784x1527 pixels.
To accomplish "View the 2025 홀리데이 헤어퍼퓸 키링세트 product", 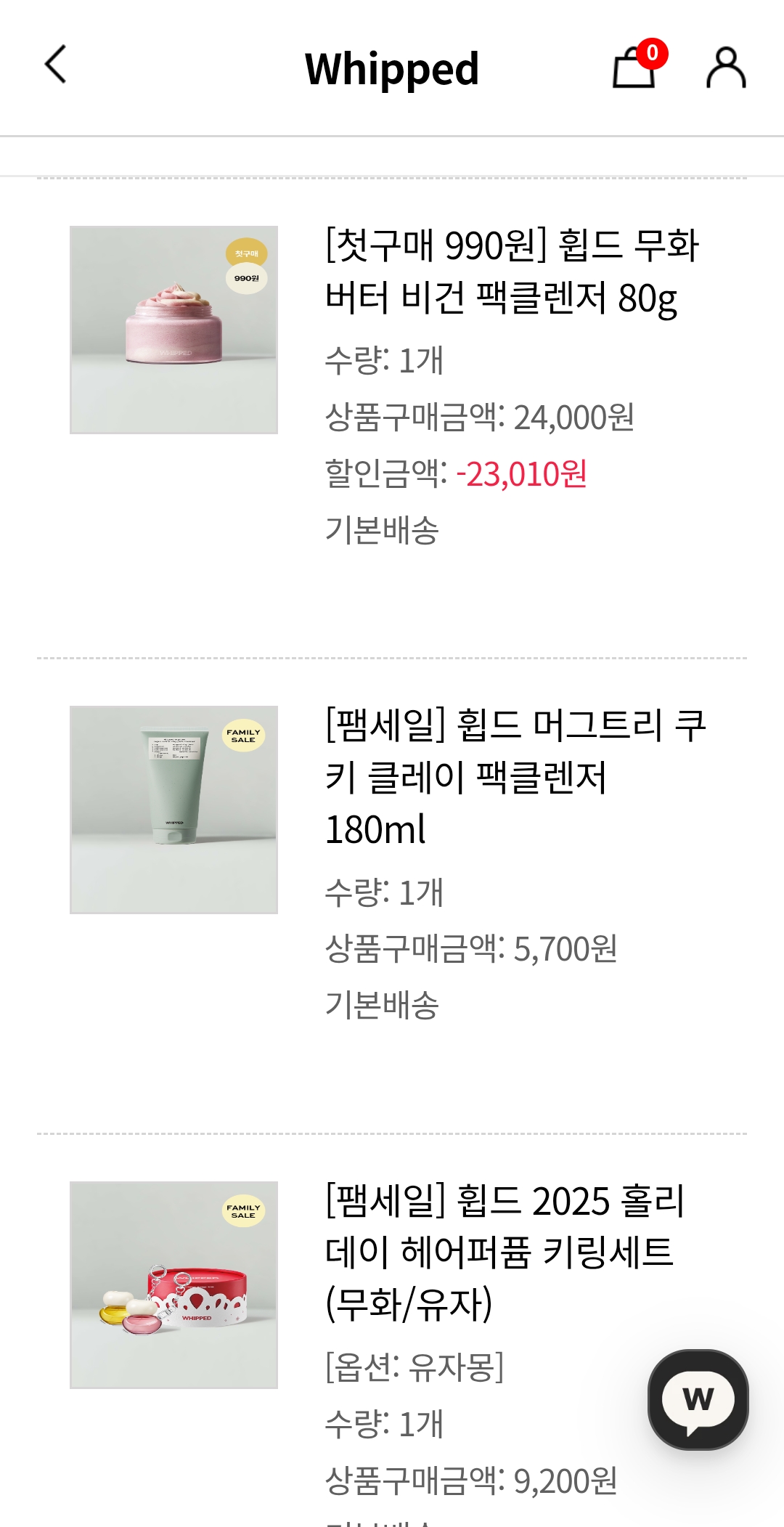I will (x=505, y=1252).
